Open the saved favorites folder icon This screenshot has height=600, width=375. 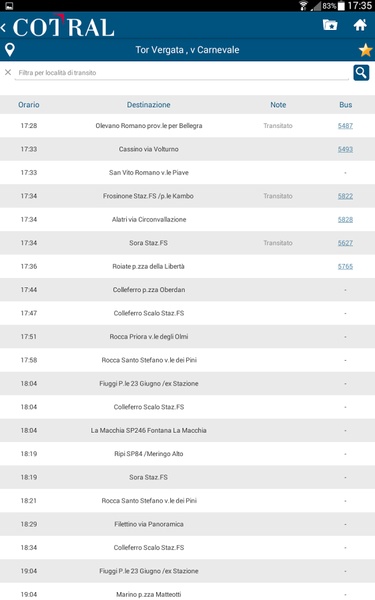tap(330, 25)
